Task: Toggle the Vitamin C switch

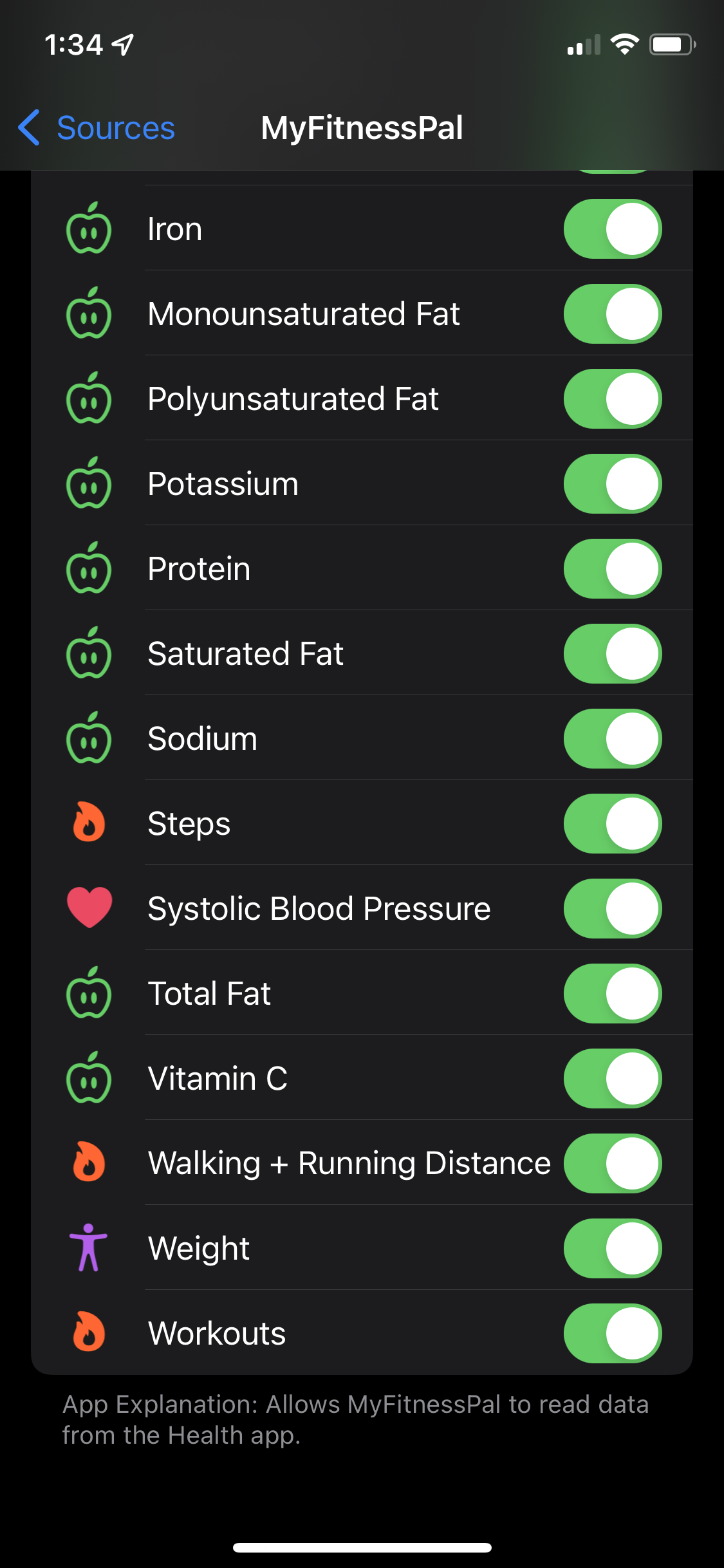Action: tap(612, 1079)
